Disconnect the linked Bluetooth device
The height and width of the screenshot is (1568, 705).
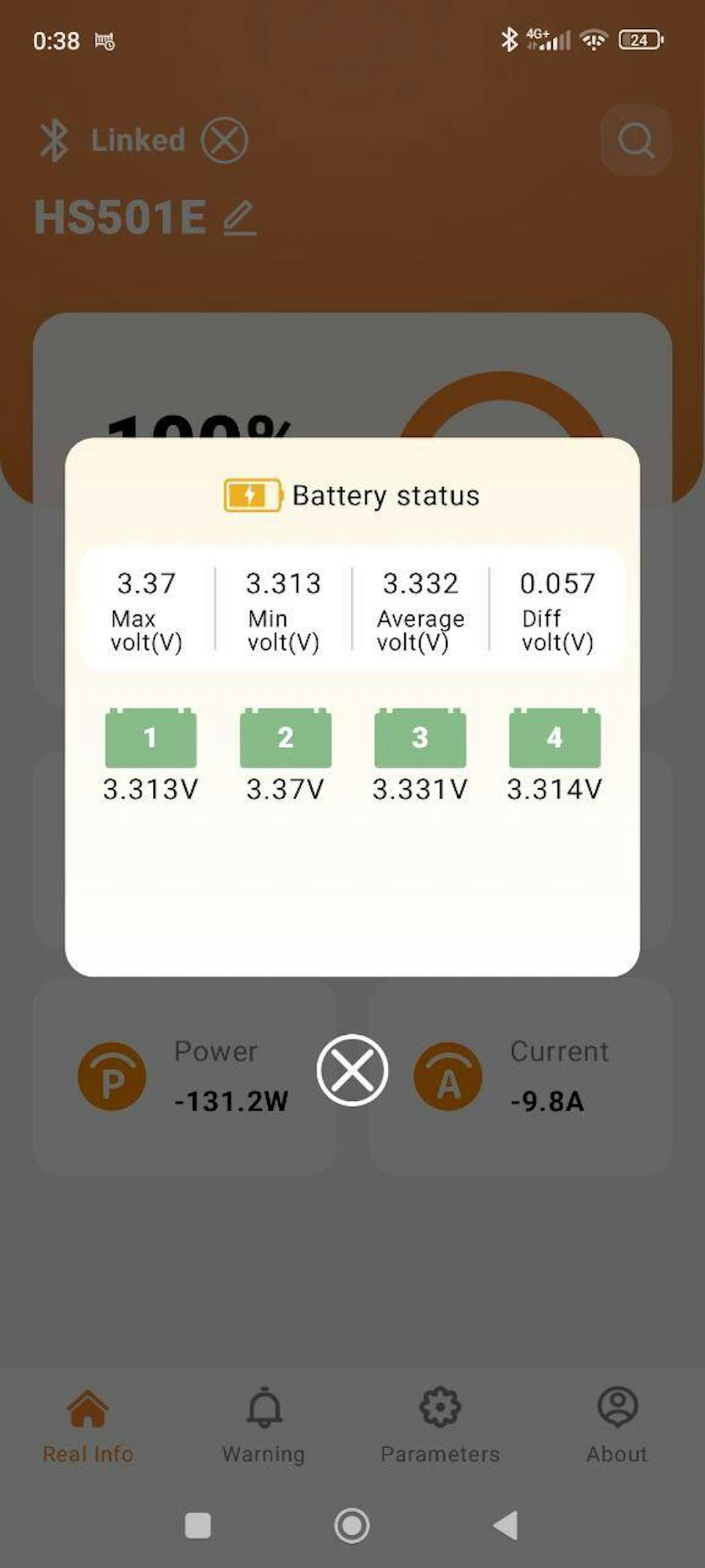pos(224,141)
